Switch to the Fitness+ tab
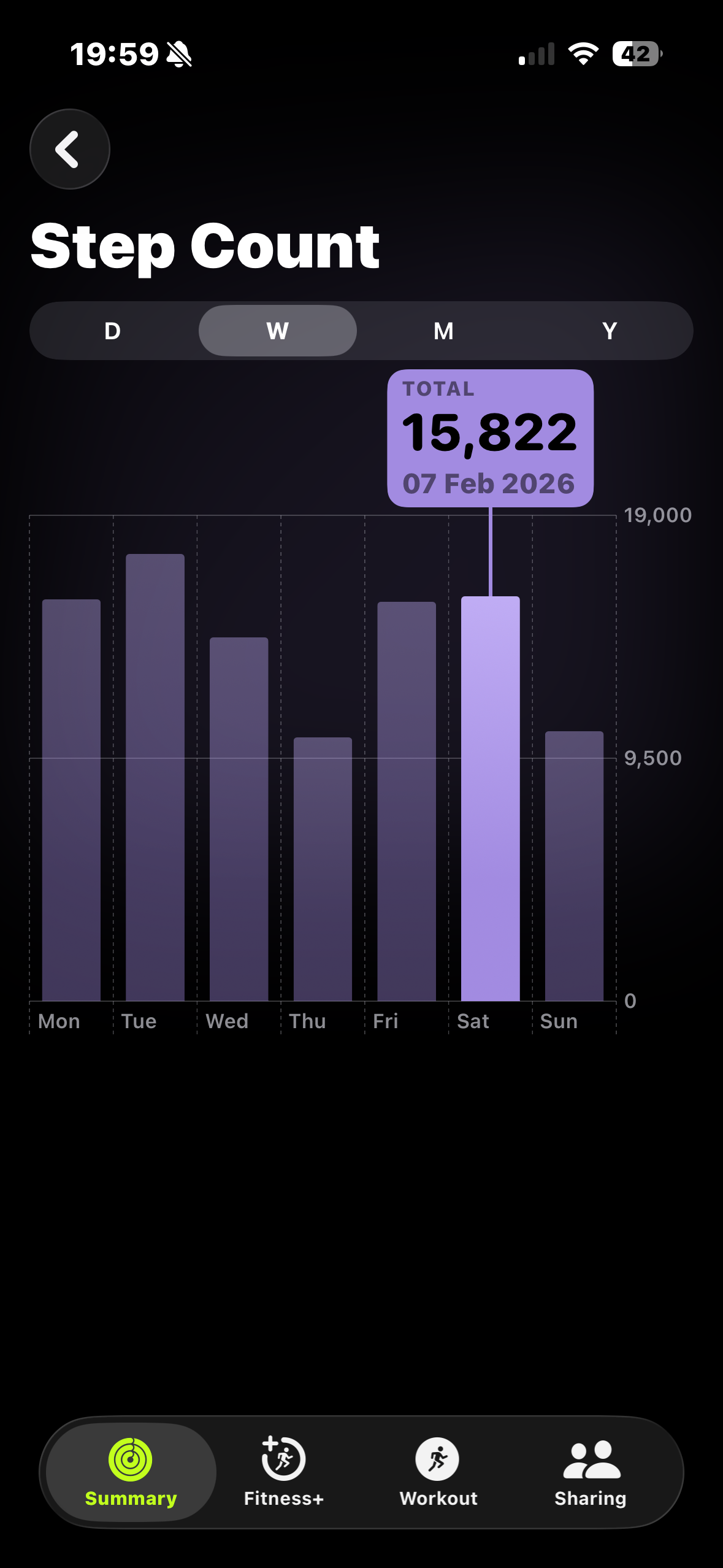723x1568 pixels. point(283,1472)
